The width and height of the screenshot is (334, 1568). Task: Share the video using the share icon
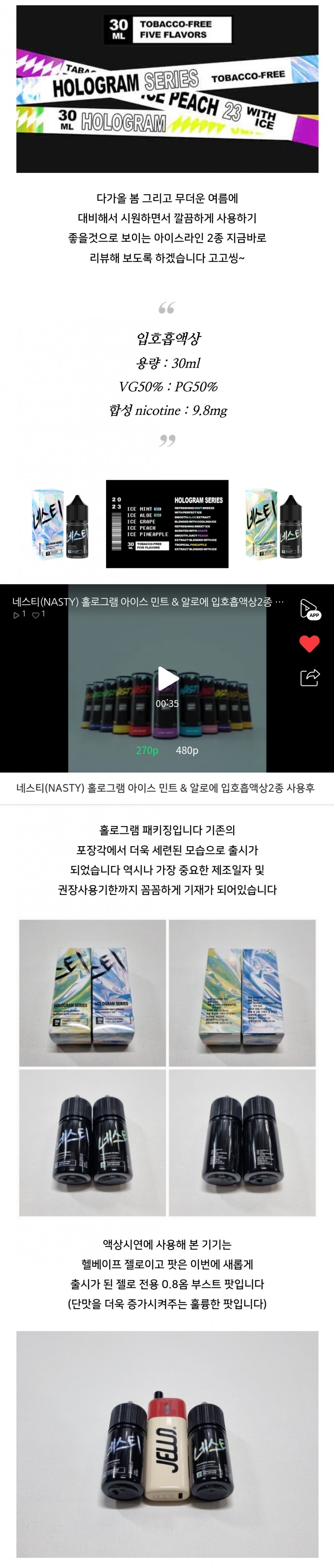(x=309, y=677)
